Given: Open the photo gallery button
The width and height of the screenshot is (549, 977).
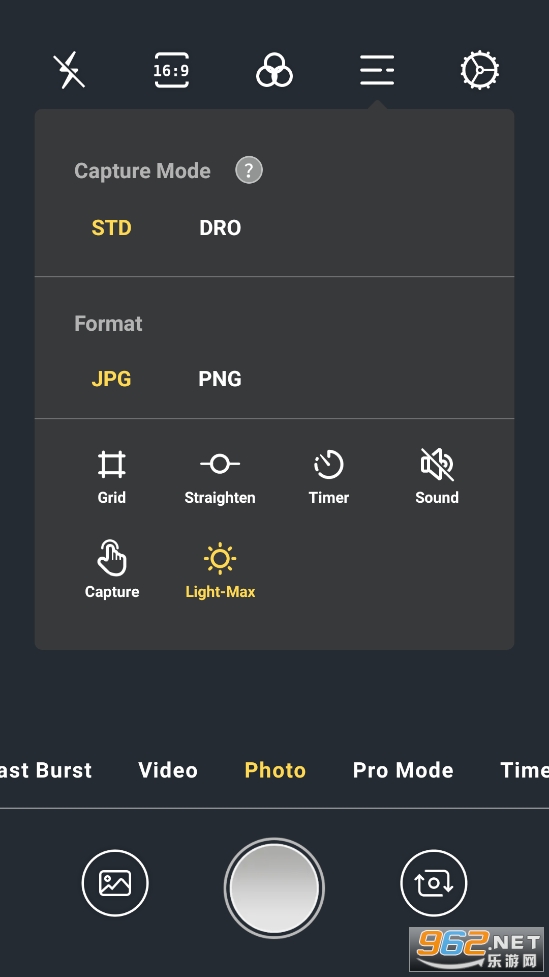Looking at the screenshot, I should click(x=115, y=883).
